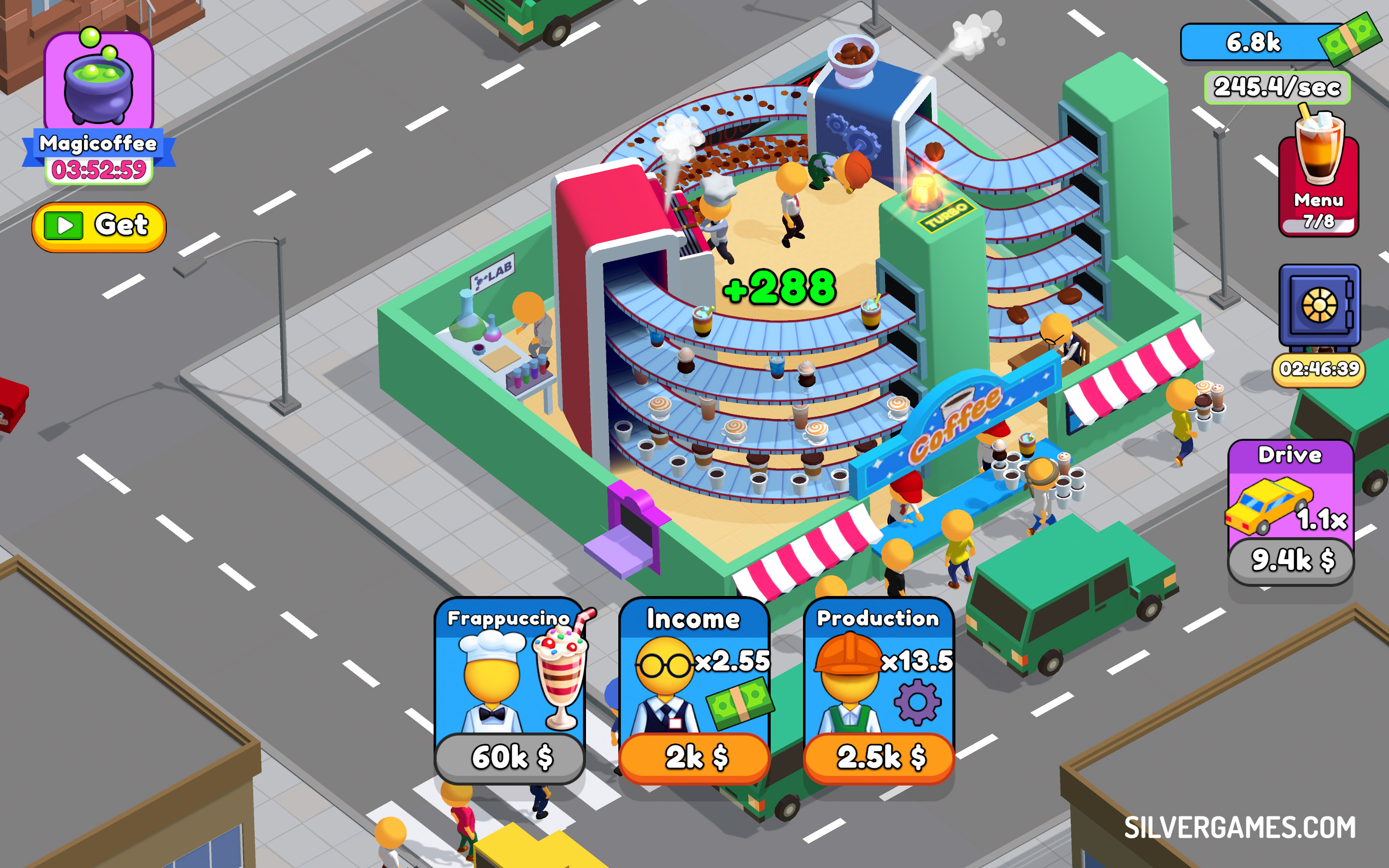Activate the TURBO siren on the machine

pyautogui.click(x=925, y=190)
